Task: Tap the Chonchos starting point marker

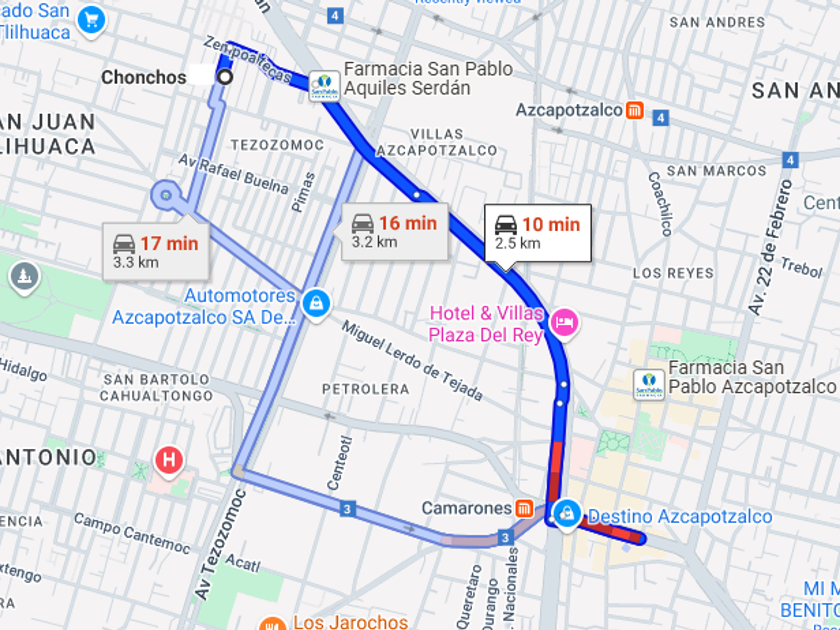Action: tap(225, 77)
